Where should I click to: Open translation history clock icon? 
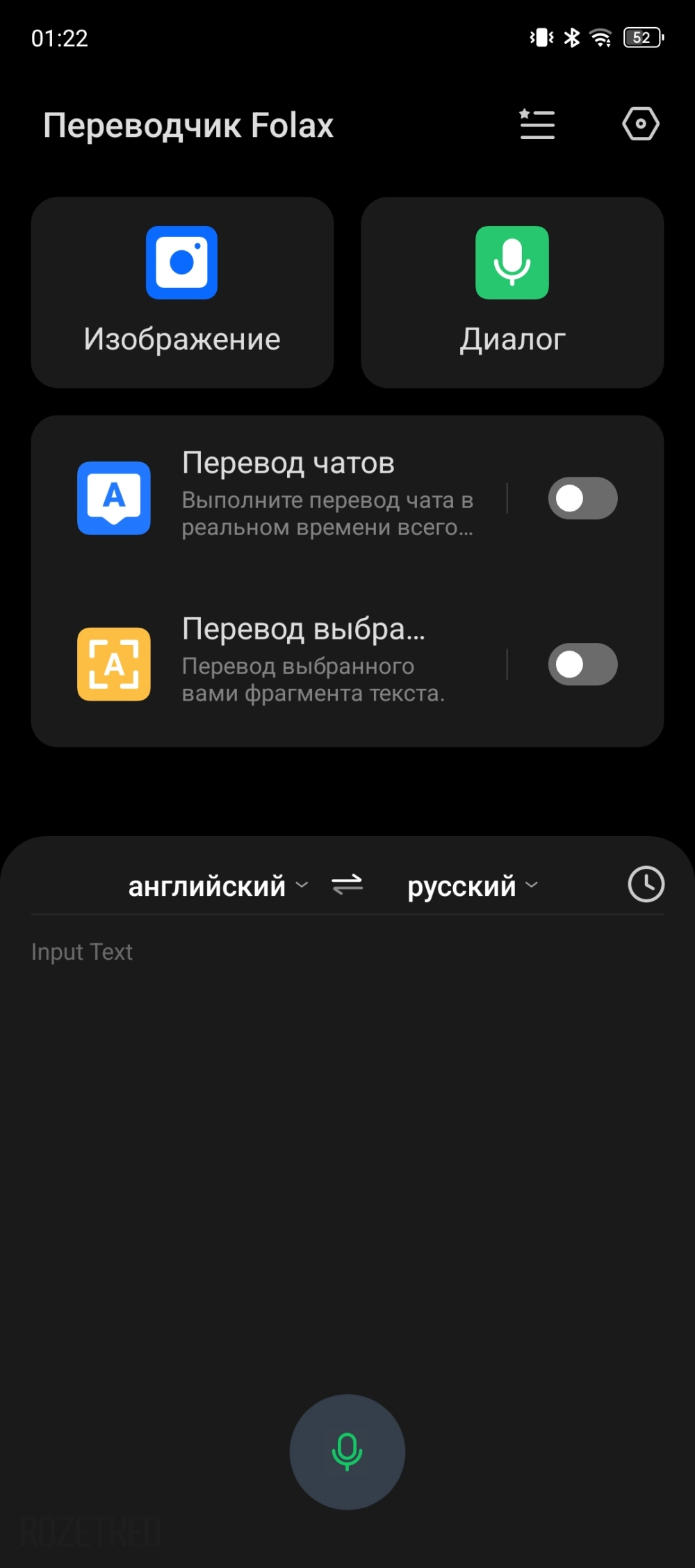pos(646,885)
